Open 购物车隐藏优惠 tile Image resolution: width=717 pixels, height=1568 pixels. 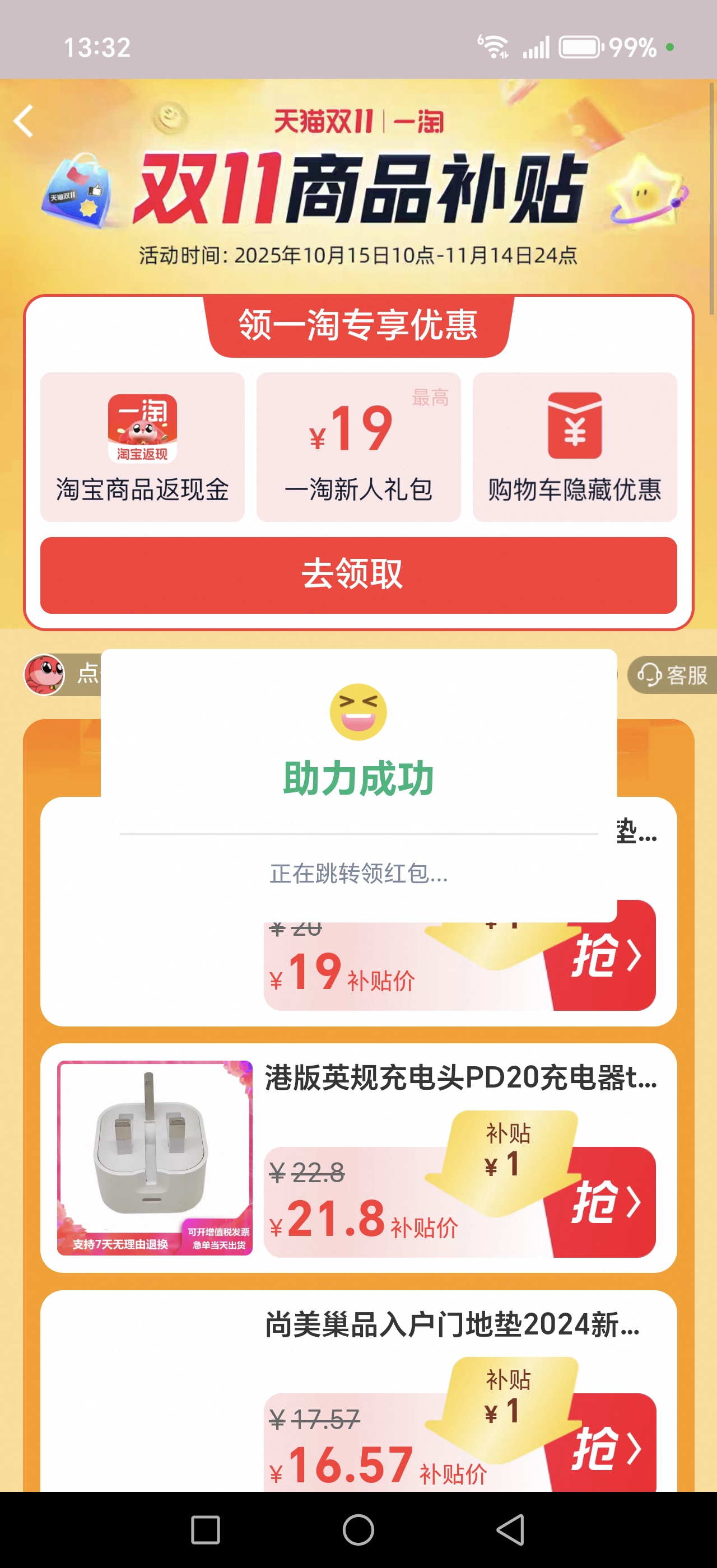(x=574, y=447)
